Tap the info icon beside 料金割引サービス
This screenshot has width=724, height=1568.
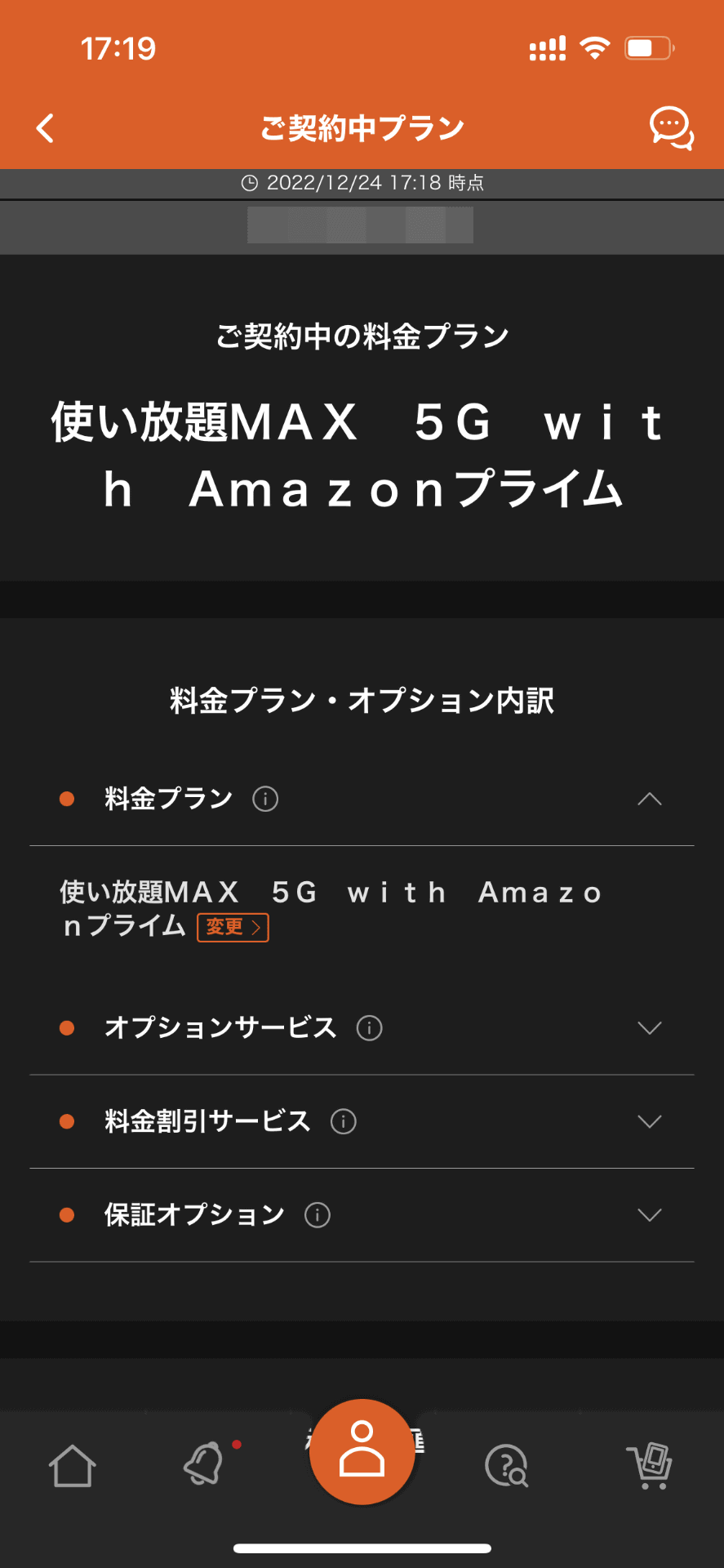343,1122
